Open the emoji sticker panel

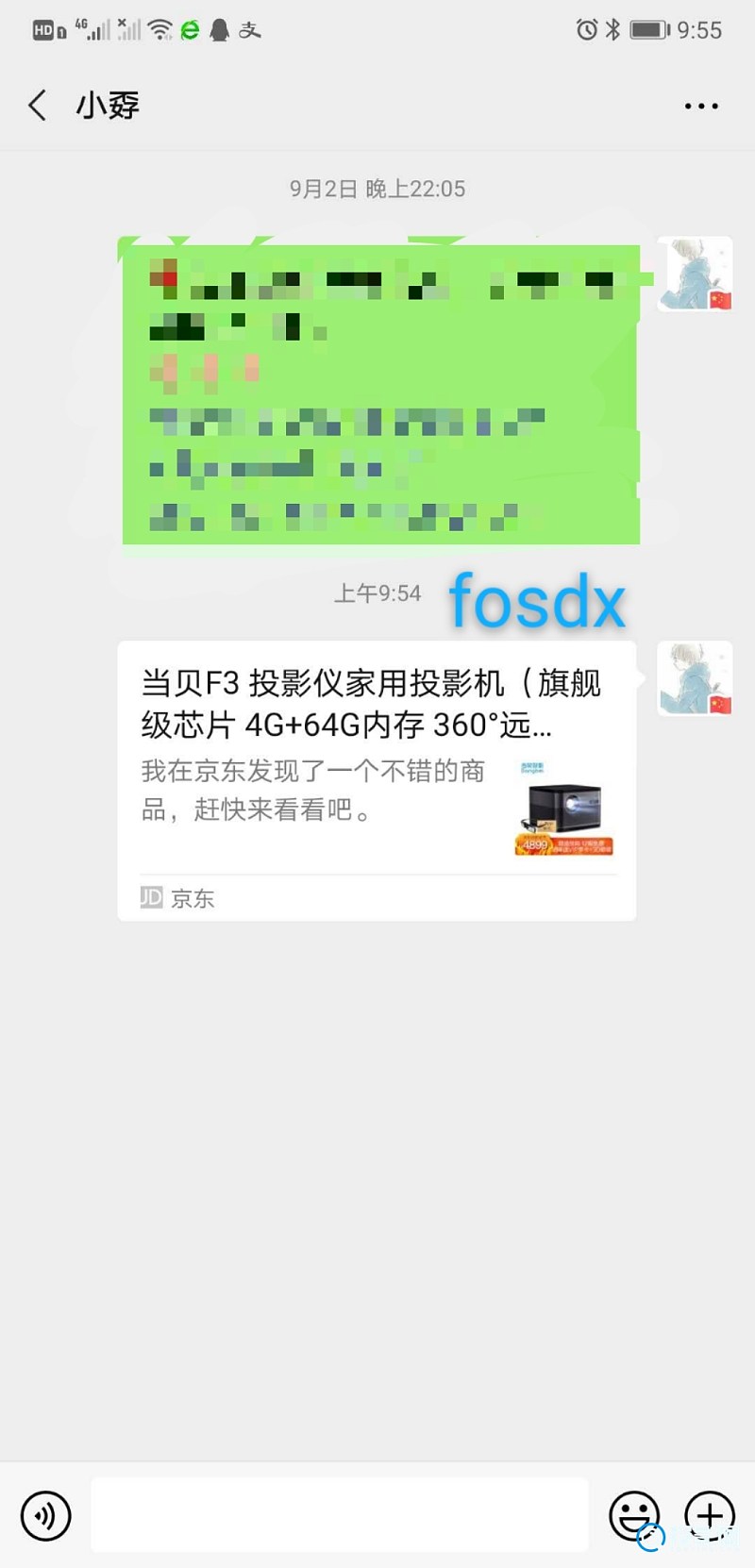pos(633,1515)
